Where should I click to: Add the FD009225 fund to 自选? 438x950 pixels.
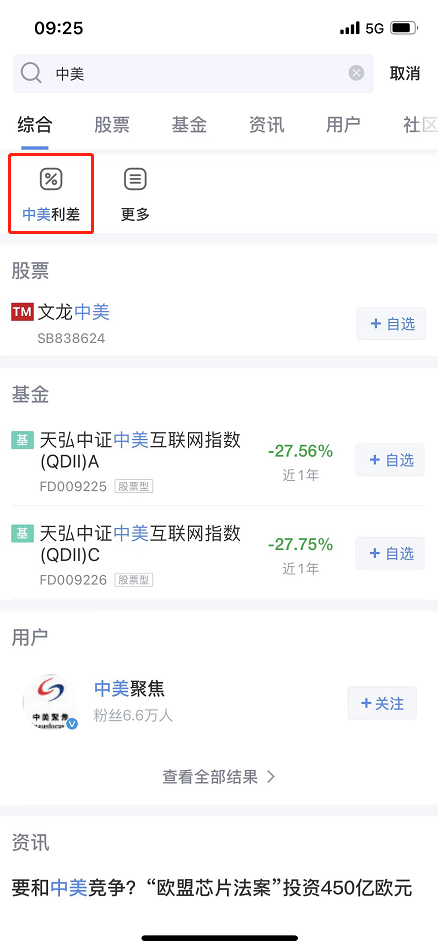click(x=390, y=460)
